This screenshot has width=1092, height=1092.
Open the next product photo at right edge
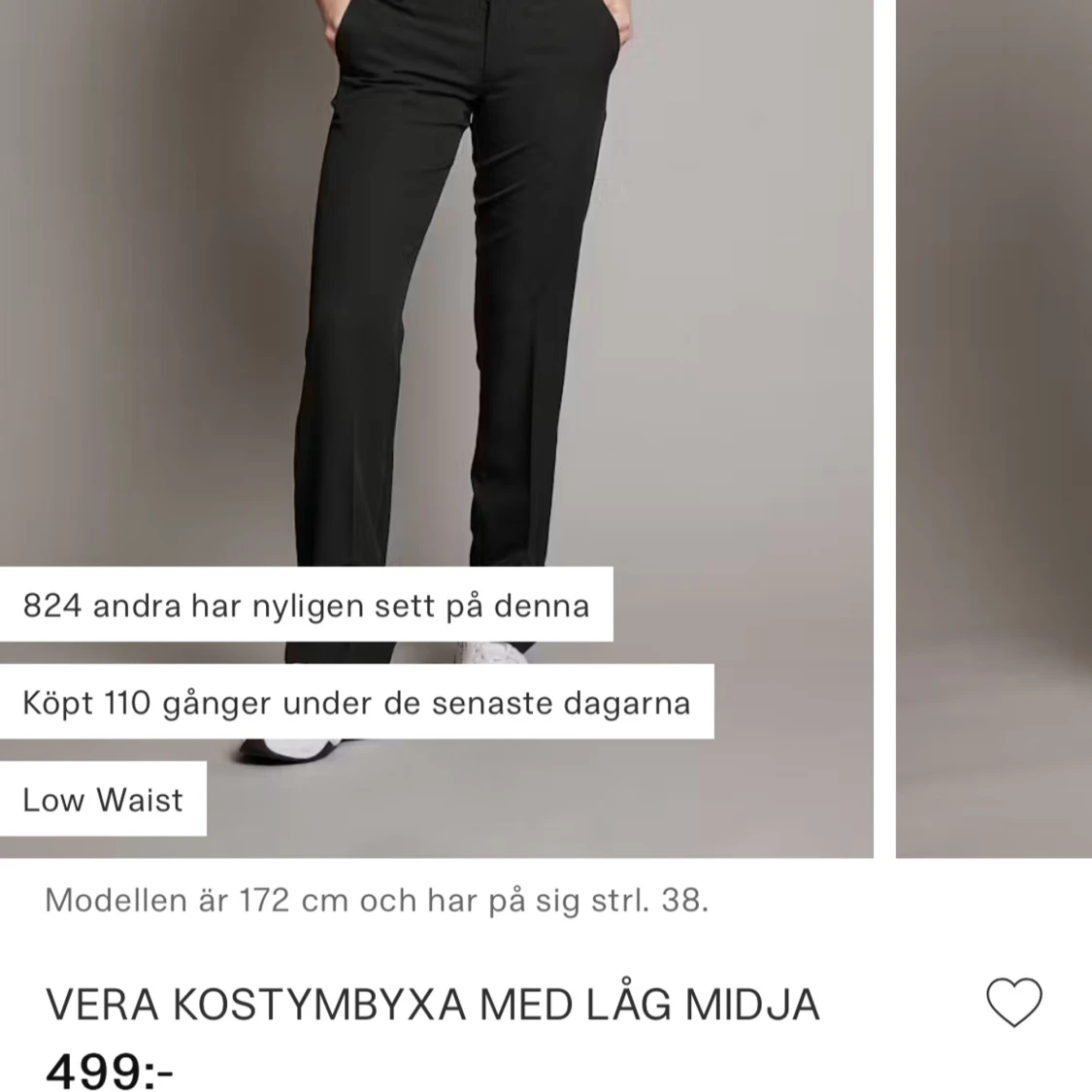(994, 427)
